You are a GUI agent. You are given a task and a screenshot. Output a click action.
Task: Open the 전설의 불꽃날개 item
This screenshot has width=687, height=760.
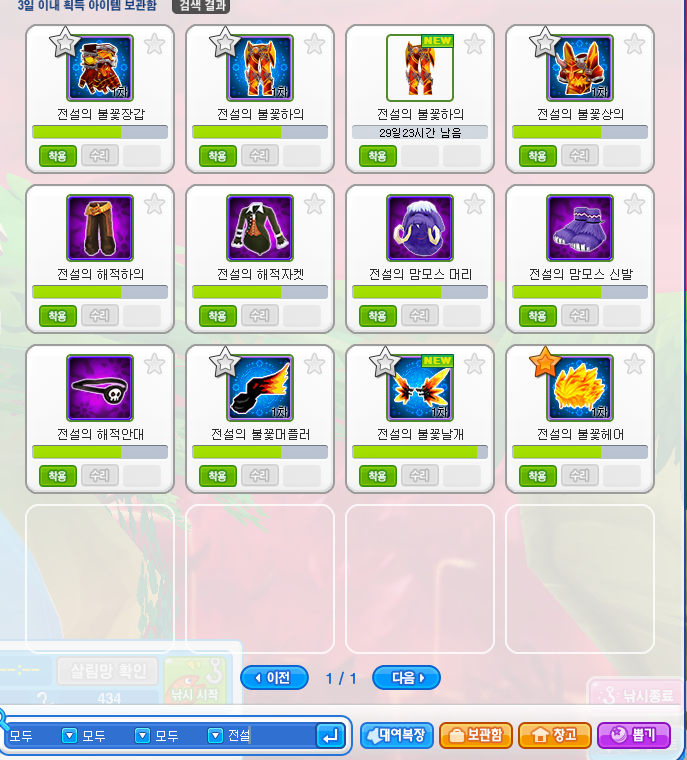419,388
